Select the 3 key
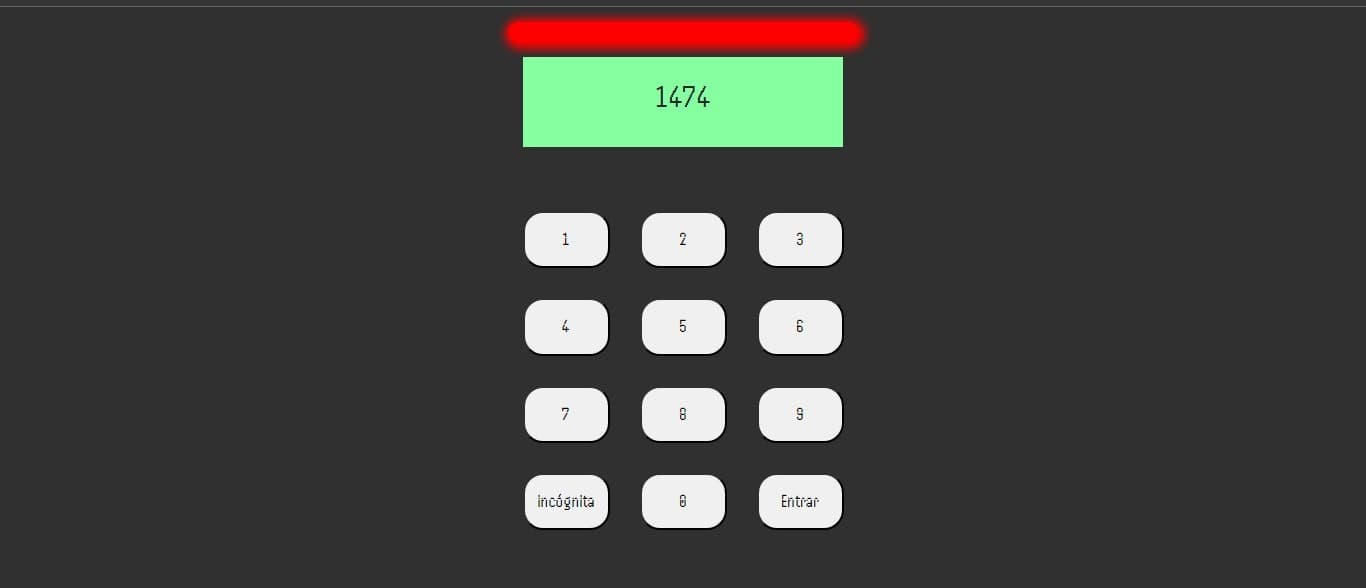This screenshot has width=1366, height=588. tap(800, 239)
